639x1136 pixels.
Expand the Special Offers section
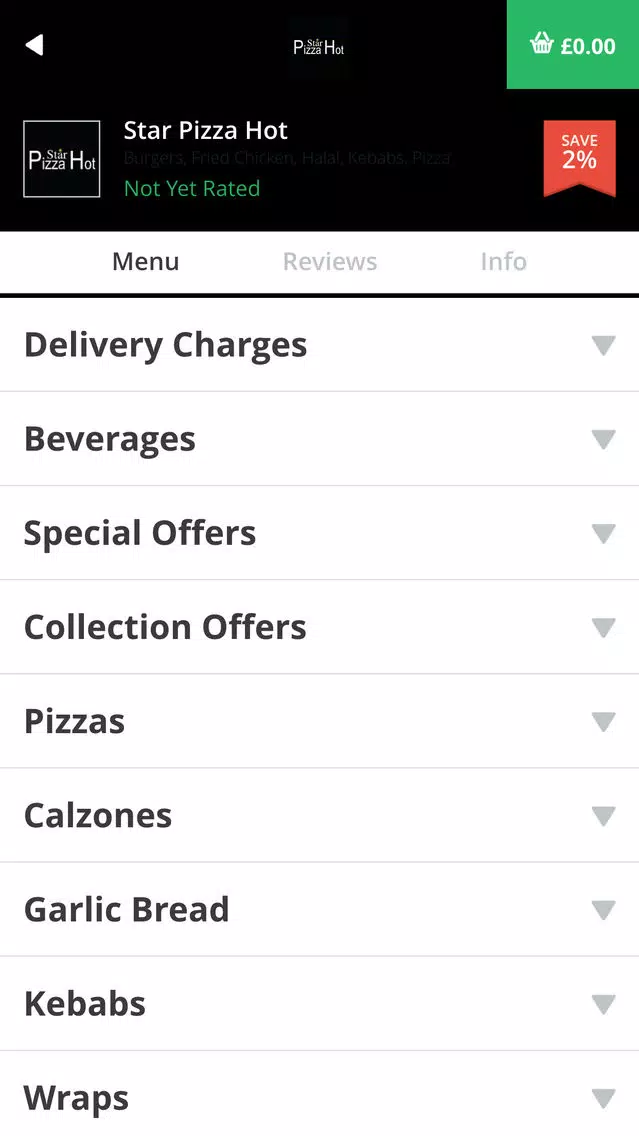click(320, 533)
